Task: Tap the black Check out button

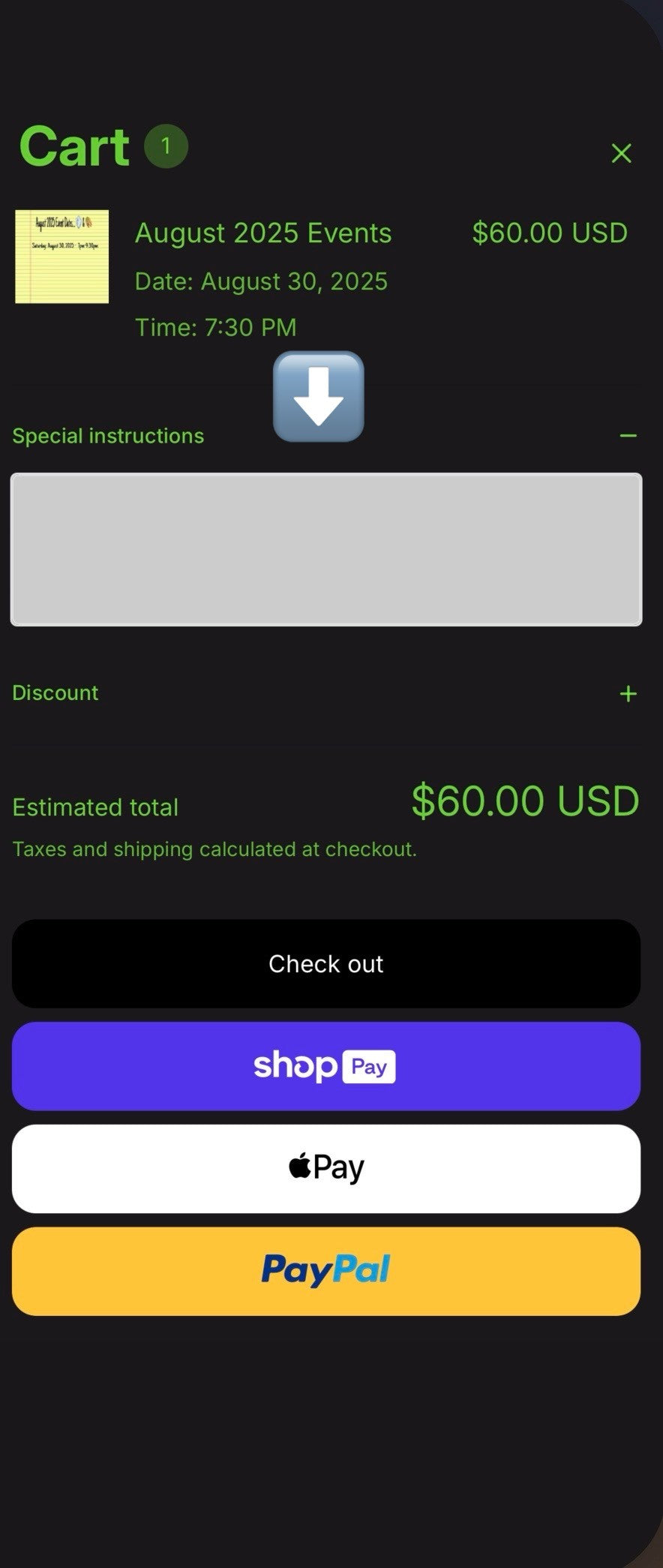Action: point(326,964)
